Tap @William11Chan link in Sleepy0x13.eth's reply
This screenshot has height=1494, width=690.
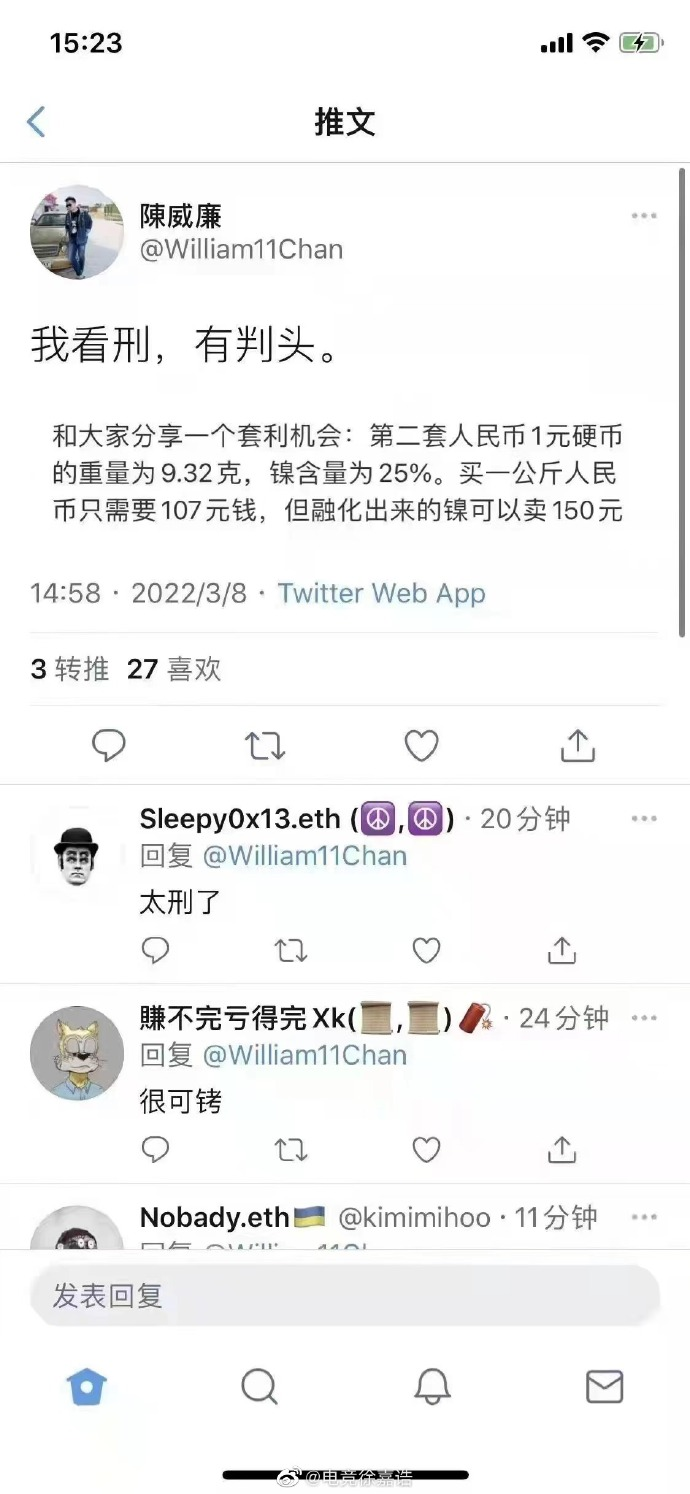point(305,856)
